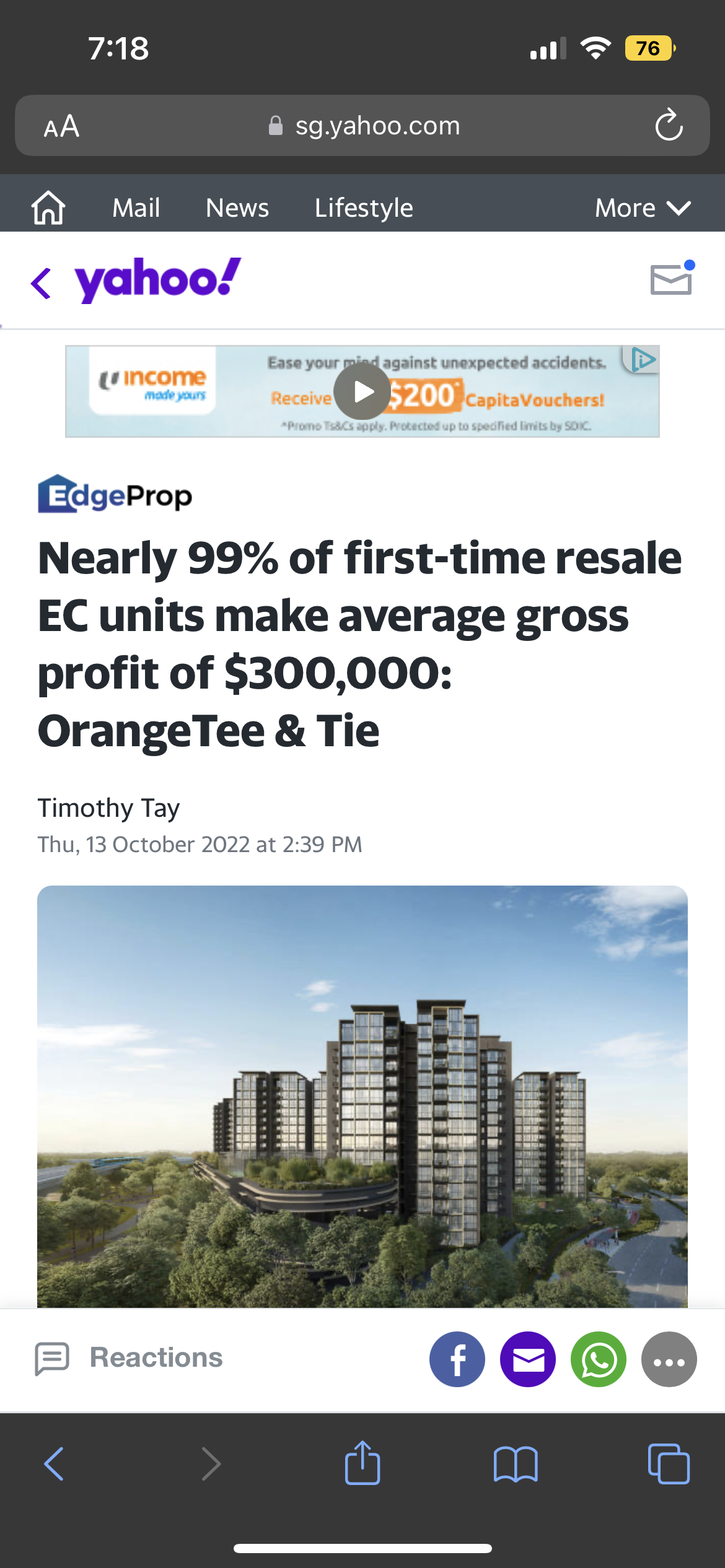Tap the sg.yahoo.com address bar
This screenshot has height=1568, width=725.
tap(364, 126)
